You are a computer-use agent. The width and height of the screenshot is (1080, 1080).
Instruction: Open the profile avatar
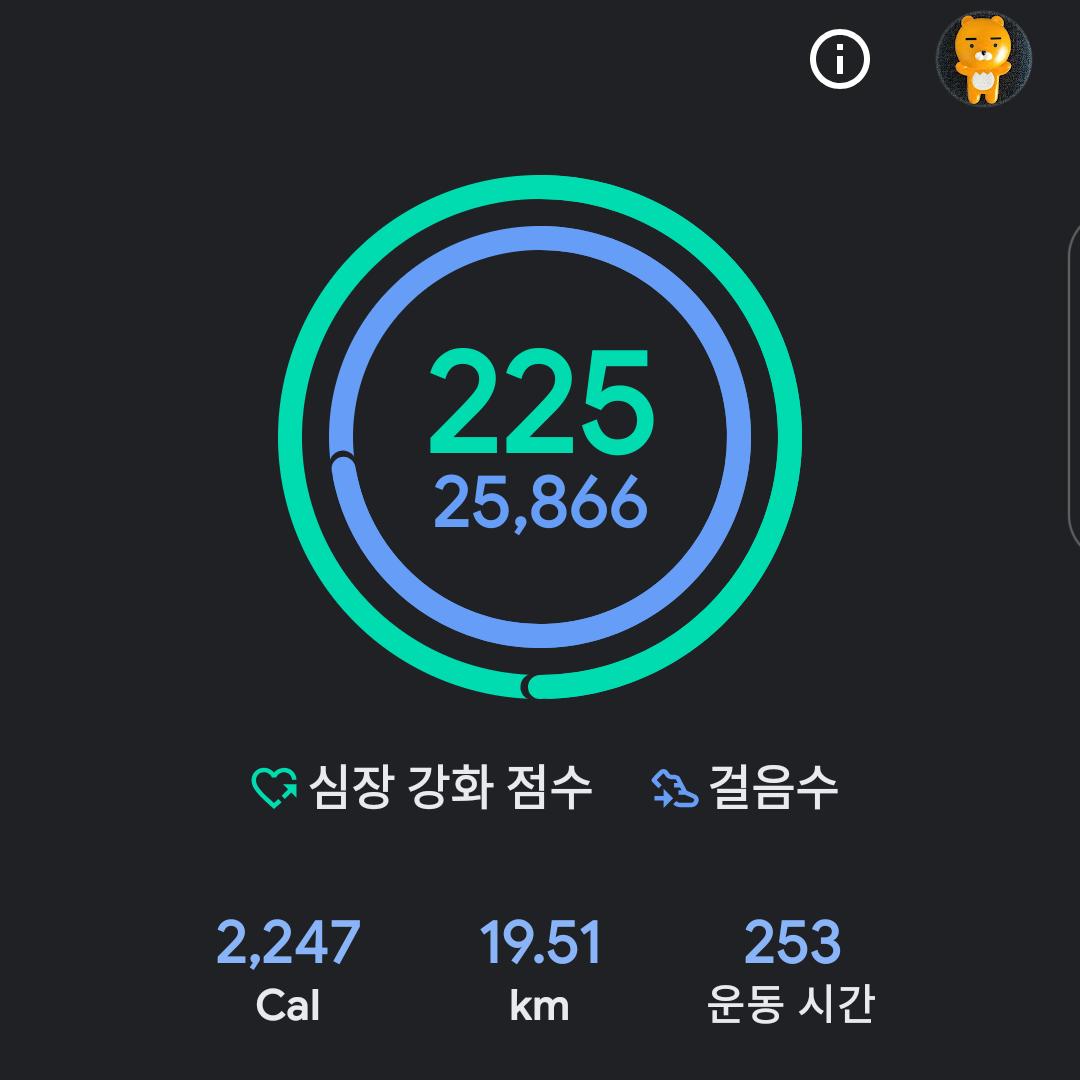pyautogui.click(x=983, y=60)
